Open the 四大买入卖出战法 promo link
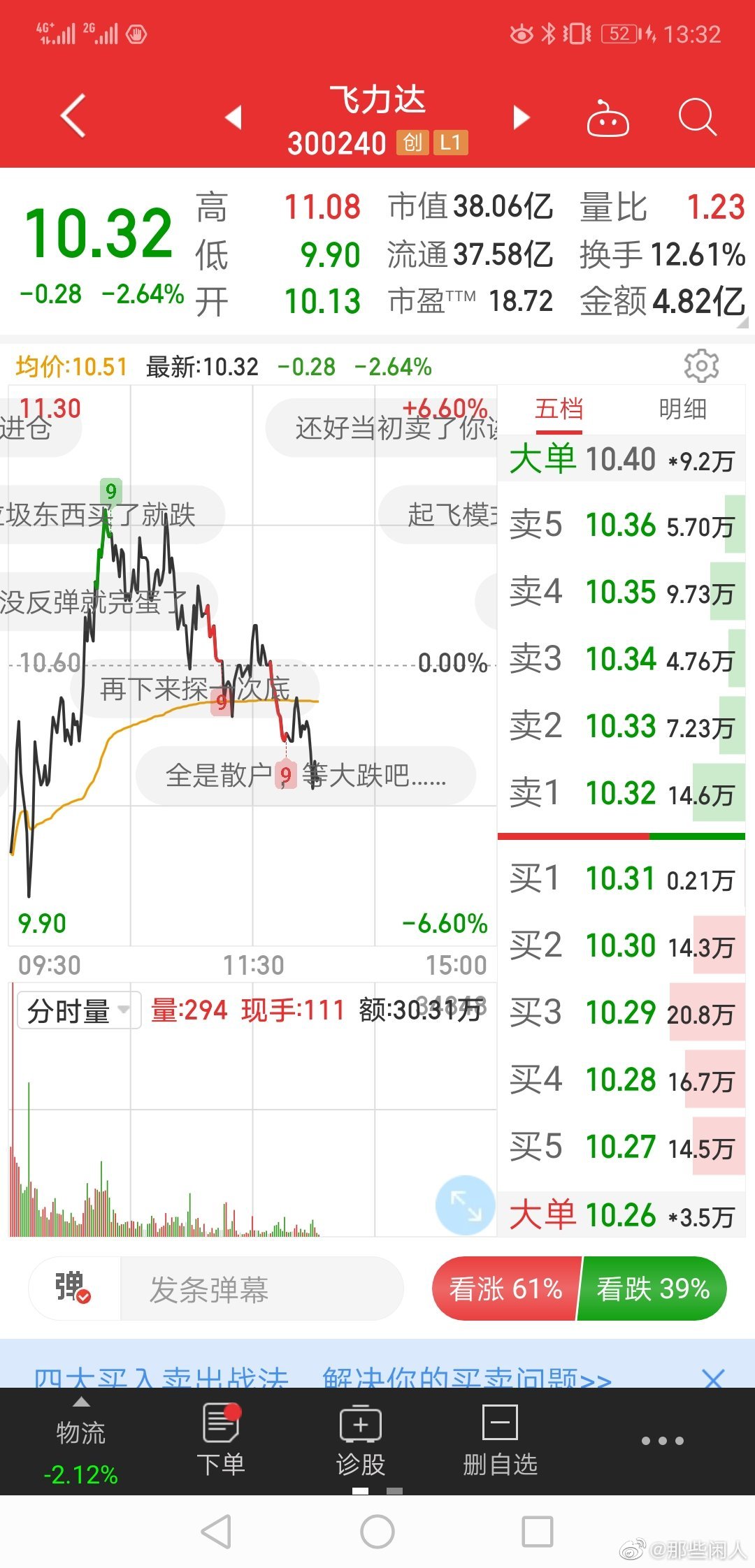The image size is (755, 1568). pyautogui.click(x=322, y=1378)
